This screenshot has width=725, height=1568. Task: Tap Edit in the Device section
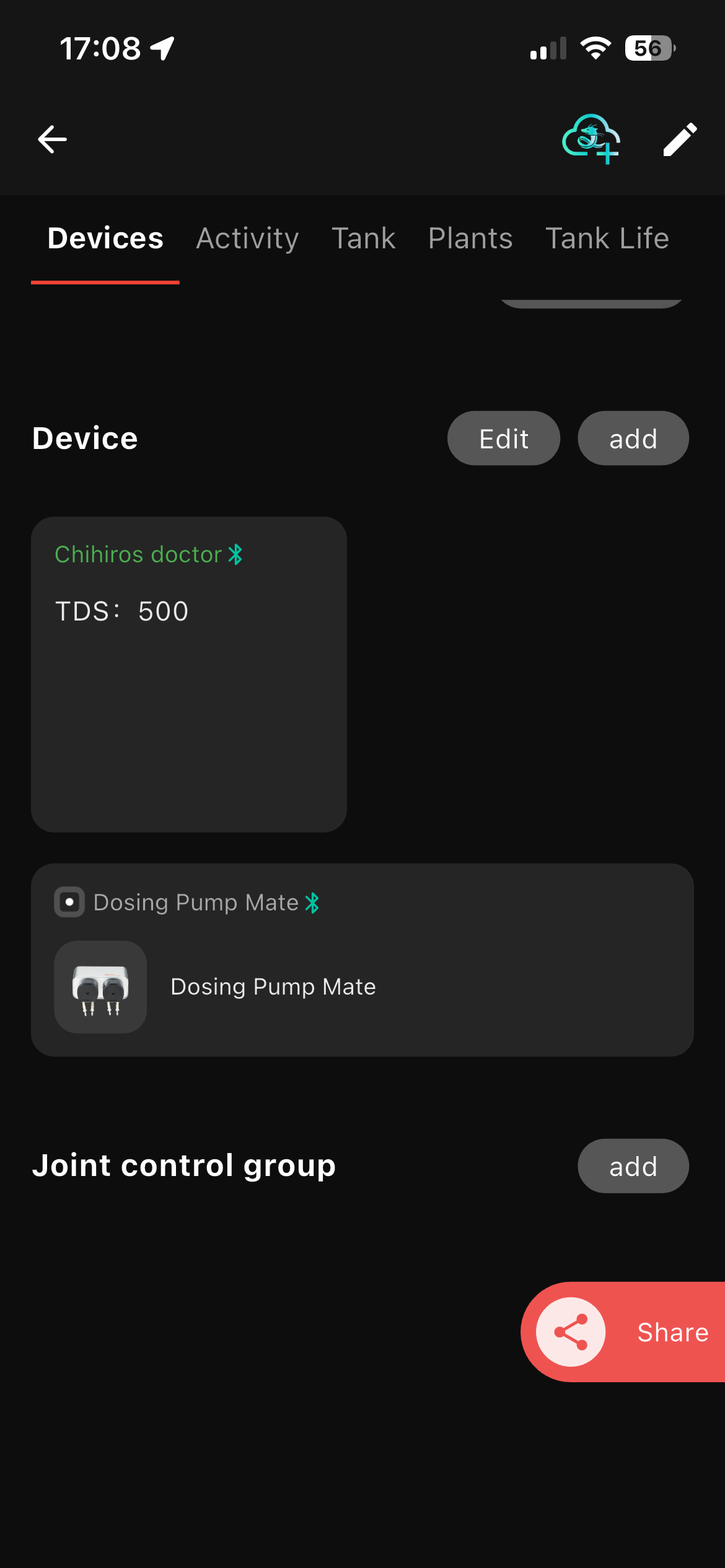coord(503,438)
